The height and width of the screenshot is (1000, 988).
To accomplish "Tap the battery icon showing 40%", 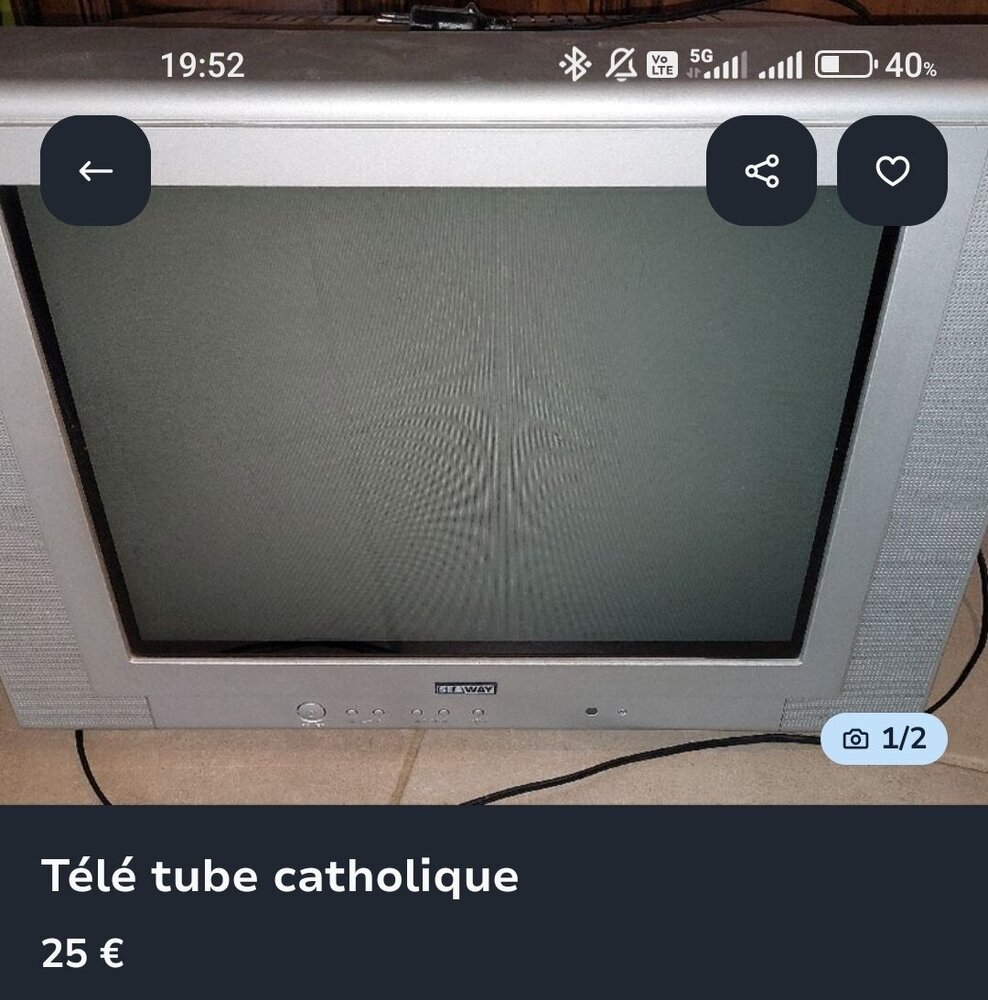I will click(x=845, y=63).
